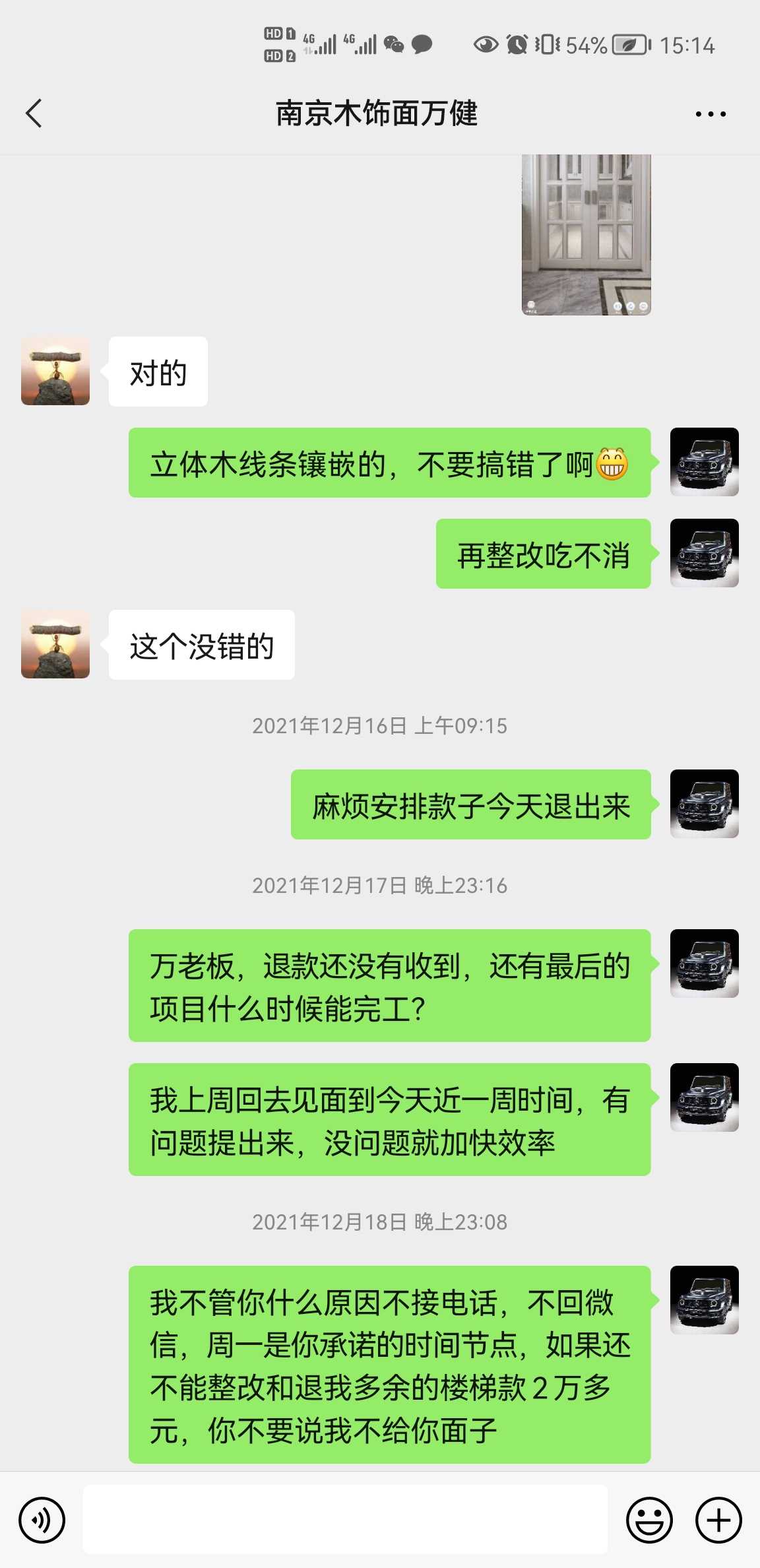Image resolution: width=760 pixels, height=1568 pixels.
Task: Open the chat info overflow menu
Action: pyautogui.click(x=711, y=114)
